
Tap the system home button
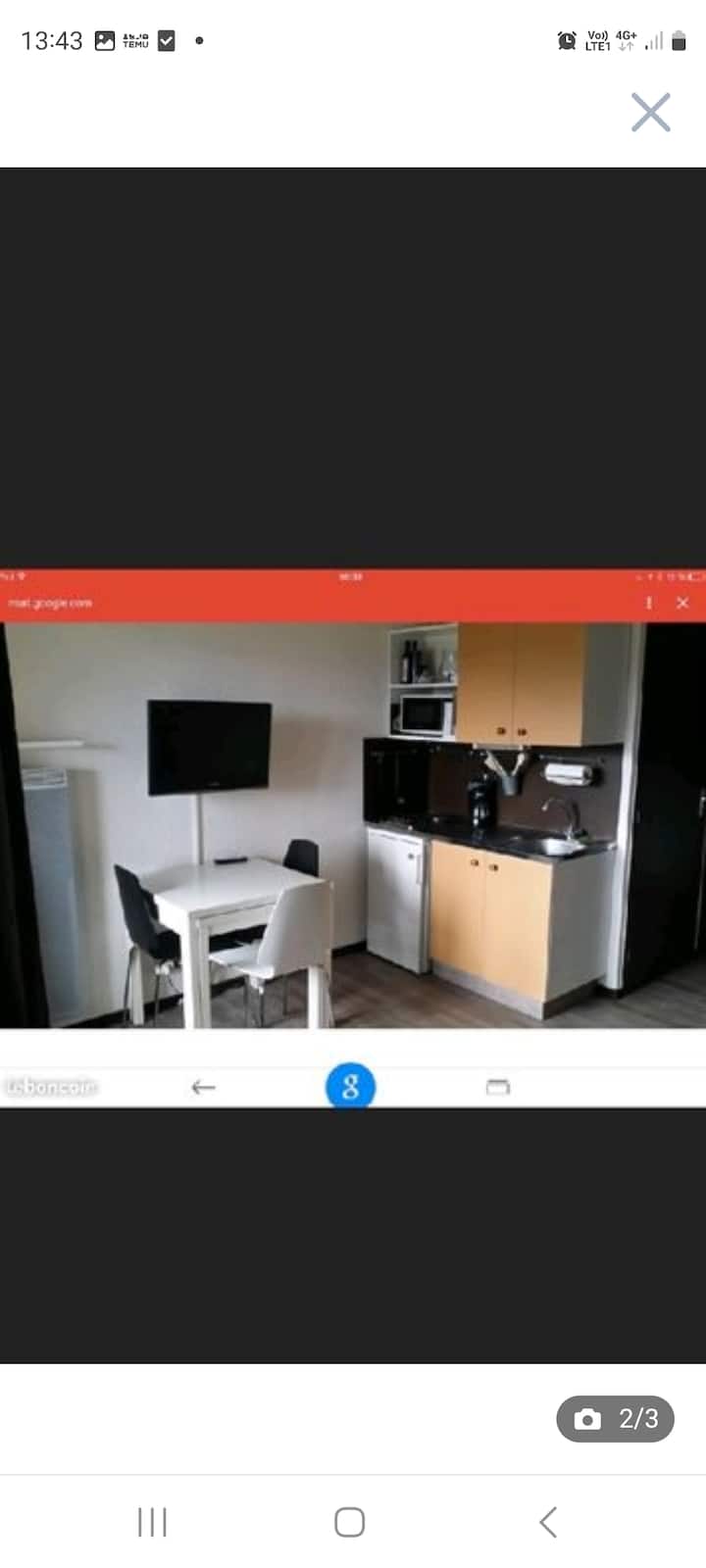click(x=350, y=1522)
